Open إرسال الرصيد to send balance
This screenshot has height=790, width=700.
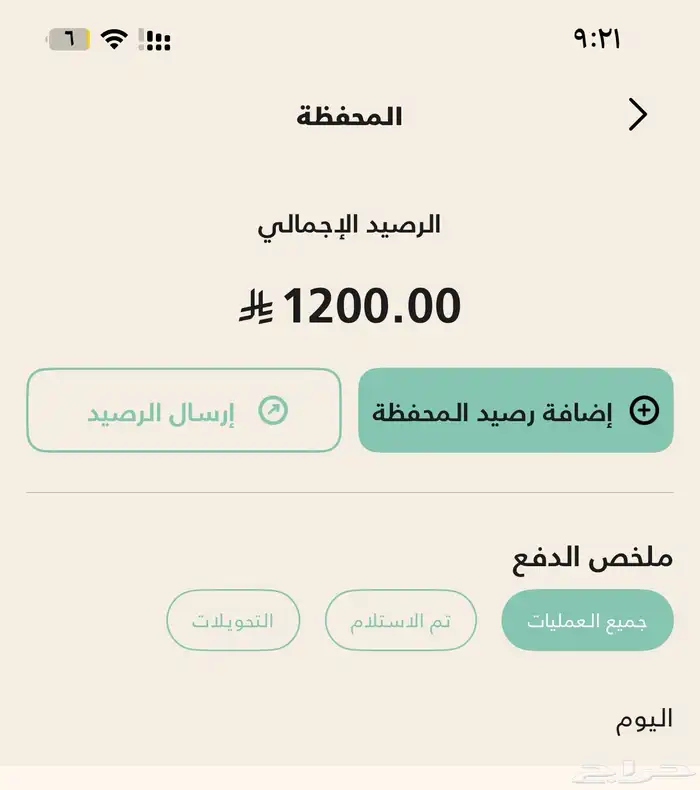[184, 410]
